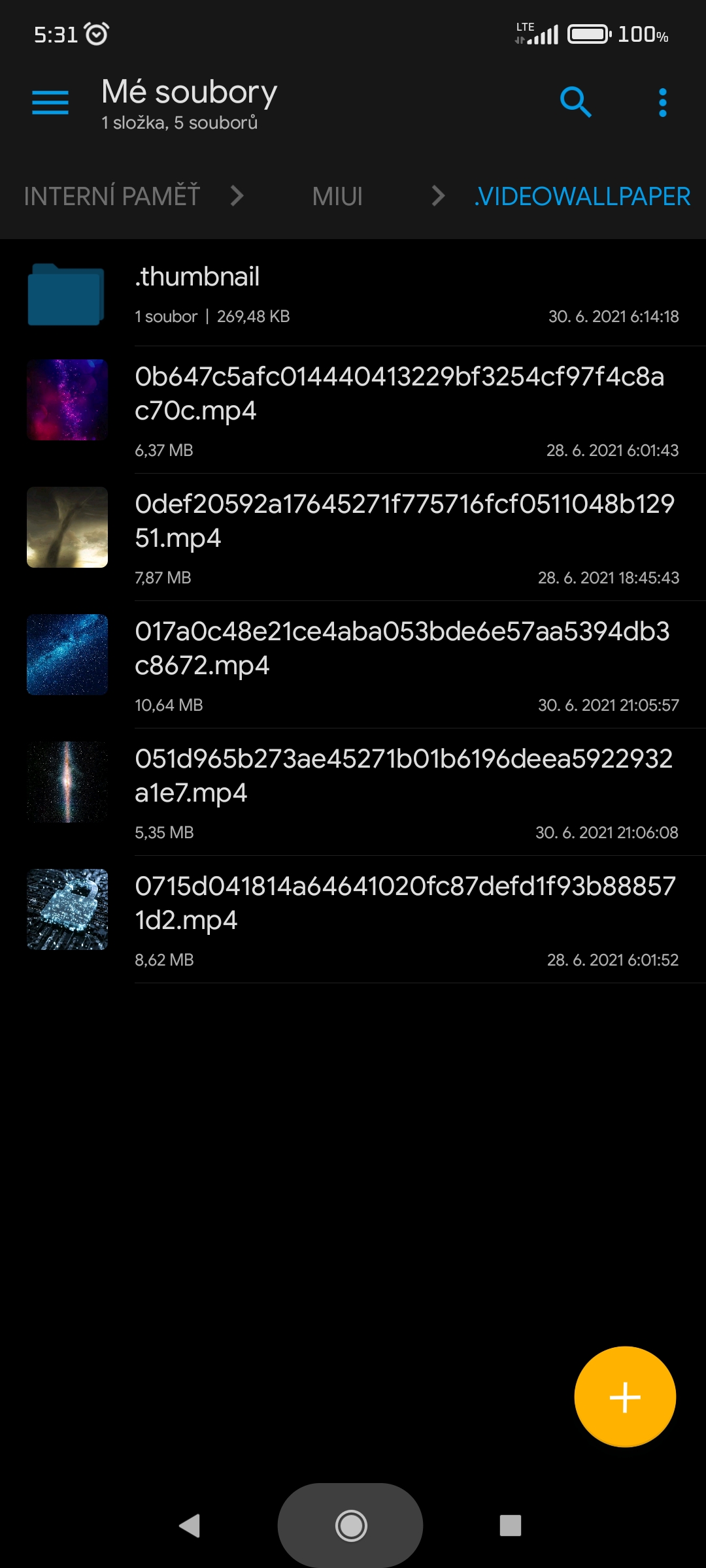Open file search

click(x=575, y=102)
